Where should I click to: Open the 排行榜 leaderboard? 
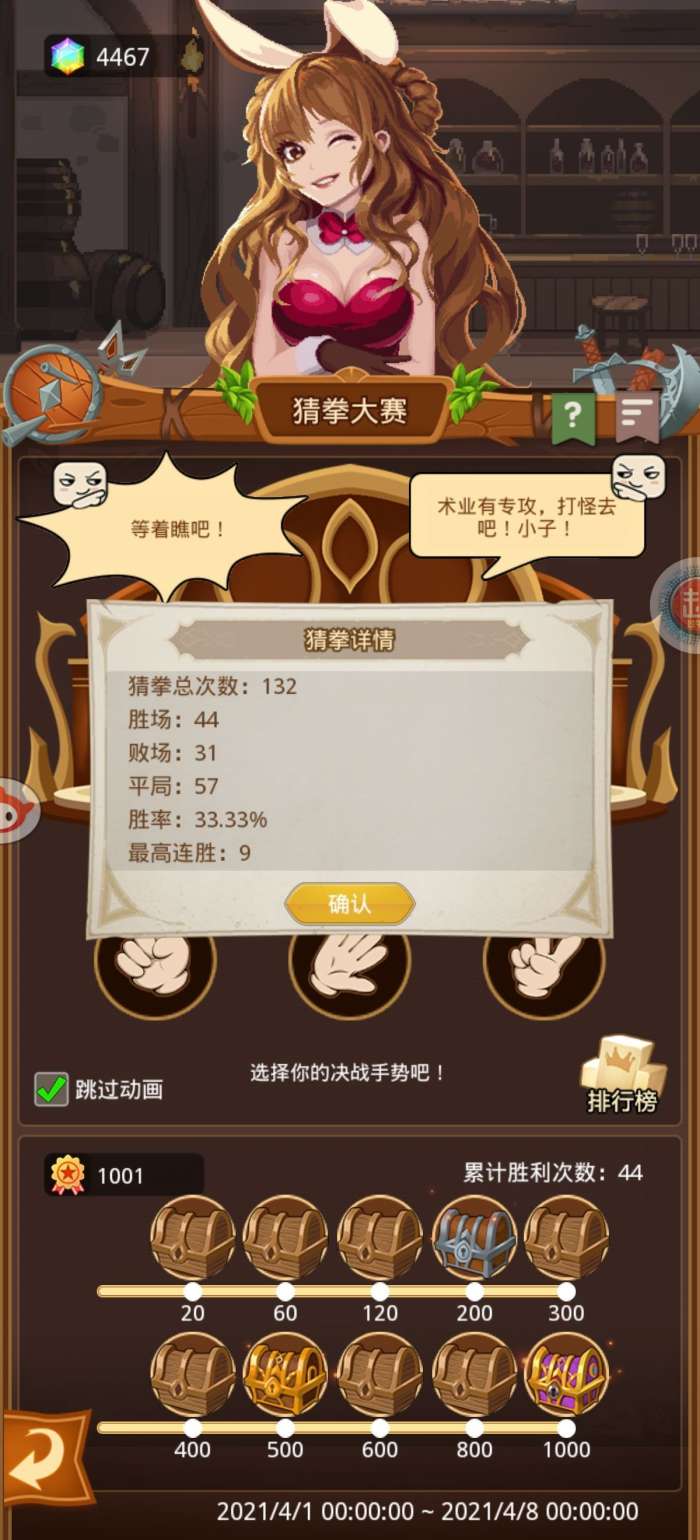coord(622,1075)
